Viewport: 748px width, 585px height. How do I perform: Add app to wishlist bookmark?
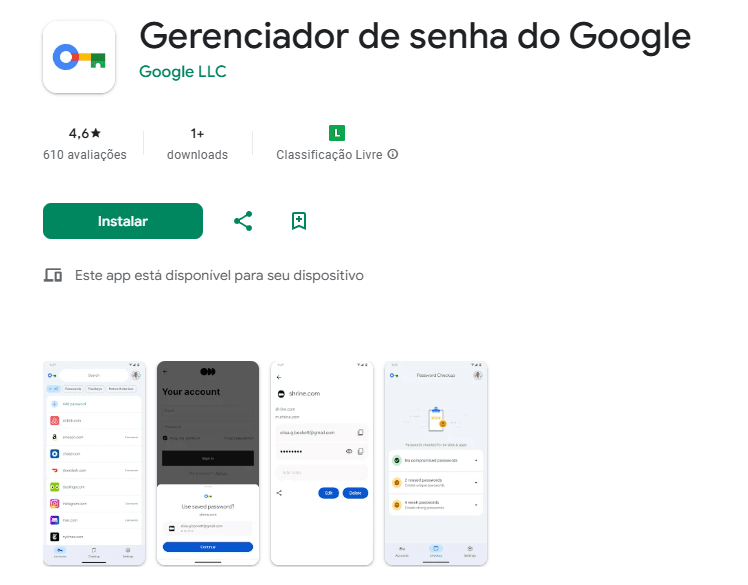[x=298, y=221]
